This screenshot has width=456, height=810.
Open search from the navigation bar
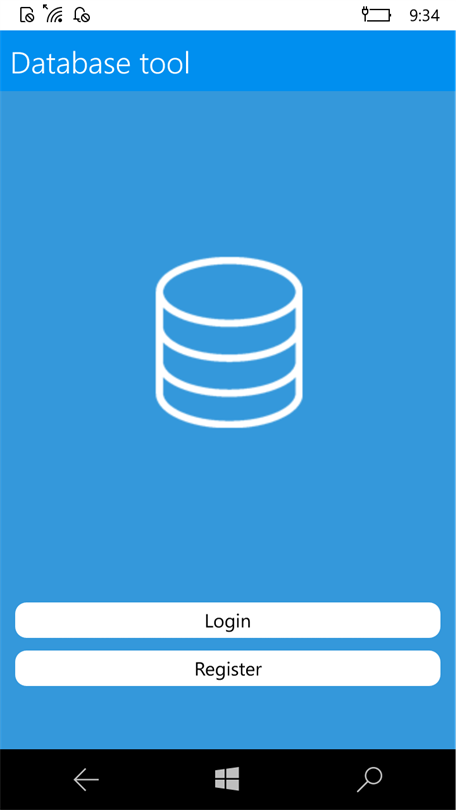[370, 780]
